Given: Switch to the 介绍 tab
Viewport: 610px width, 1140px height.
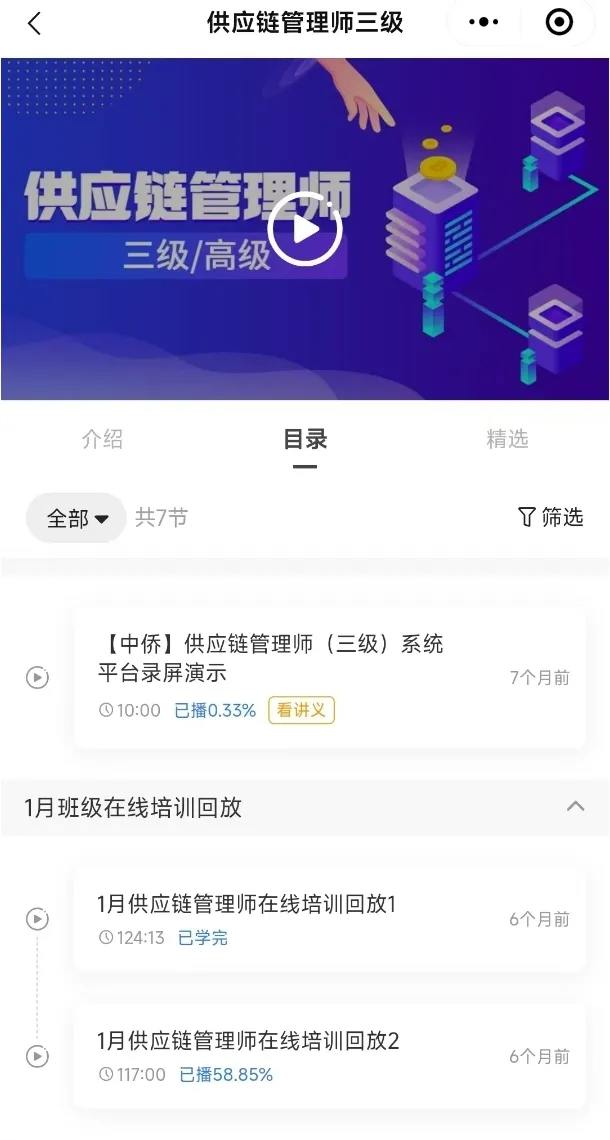Looking at the screenshot, I should click(x=103, y=438).
